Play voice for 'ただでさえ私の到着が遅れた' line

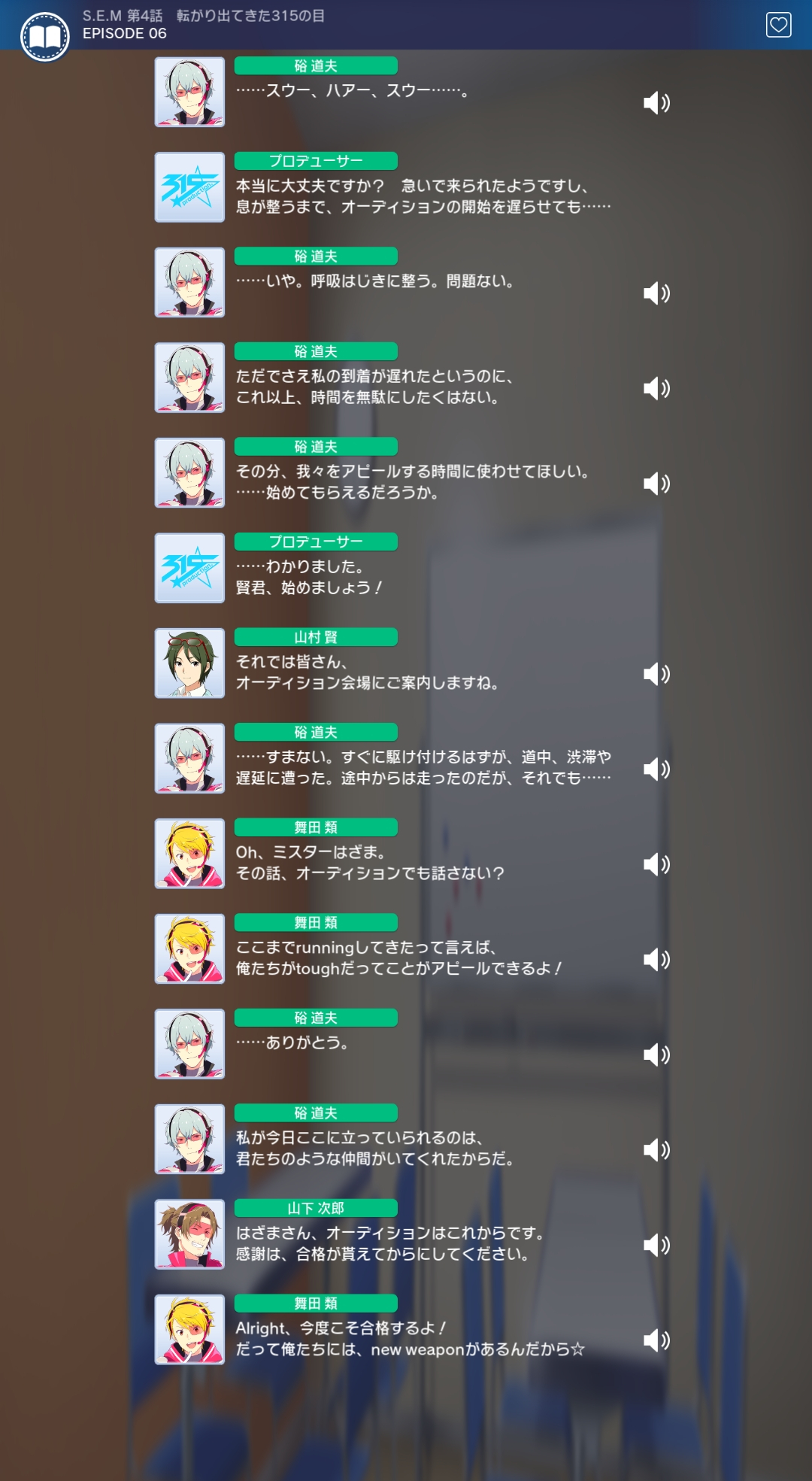[x=656, y=388]
